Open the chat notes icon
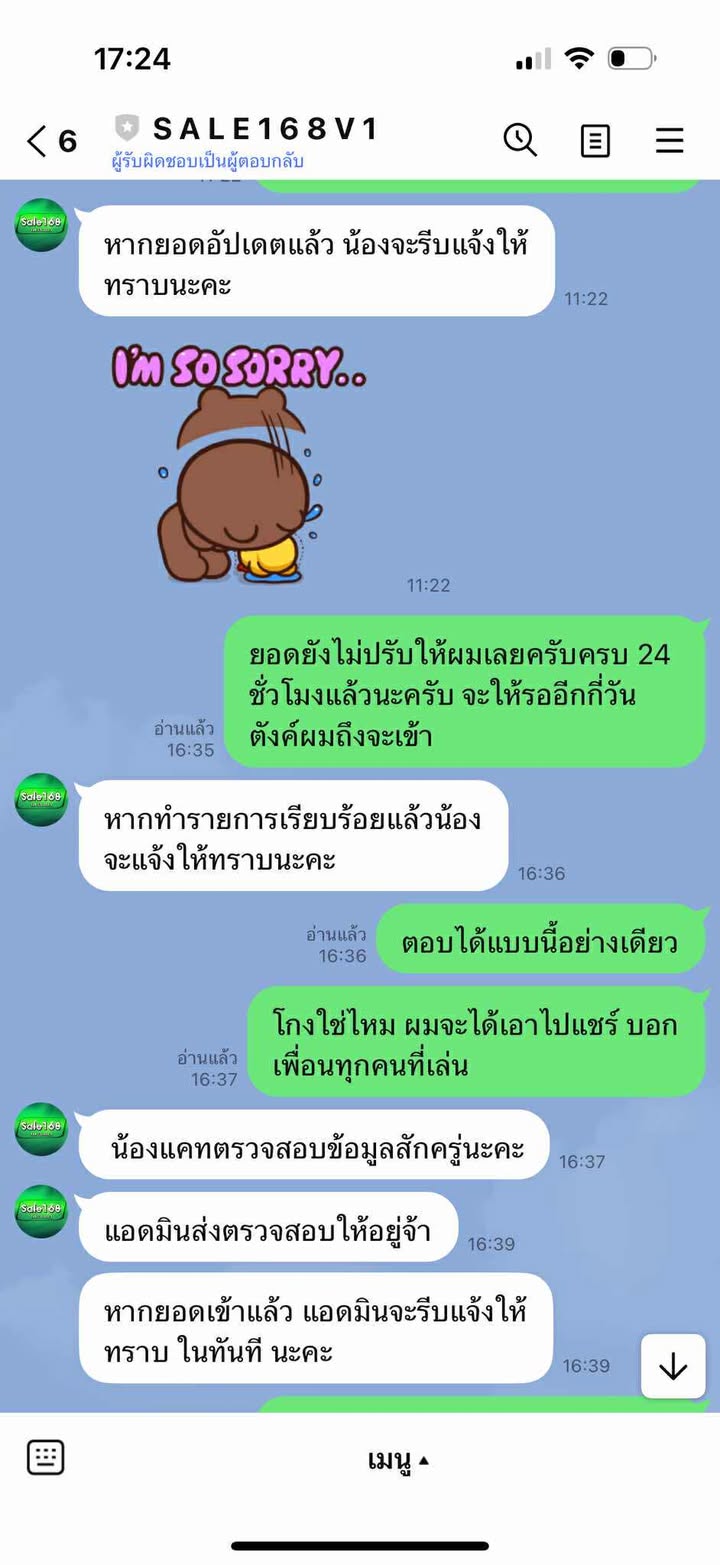The width and height of the screenshot is (720, 1565). [595, 141]
